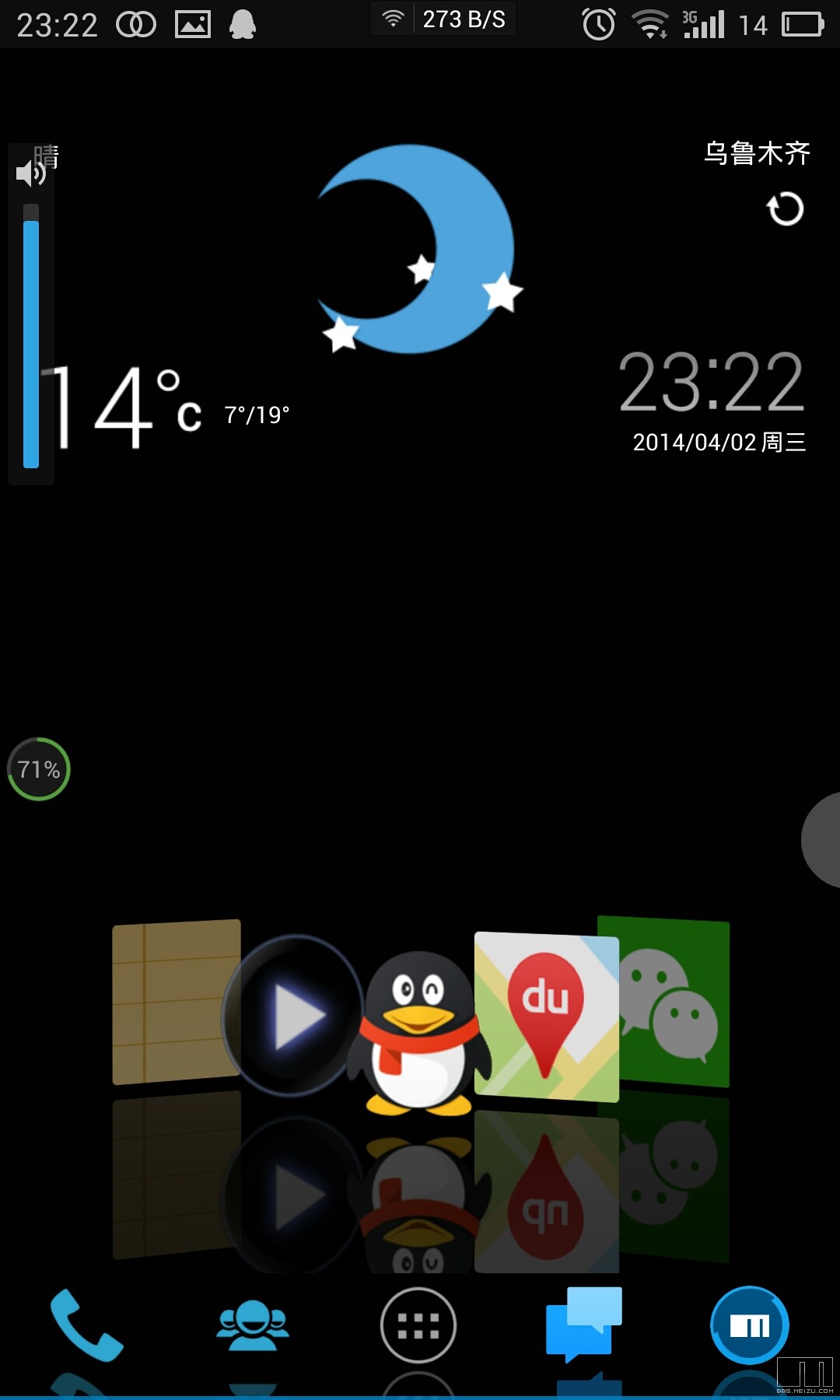Open the messaging app

[x=584, y=1324]
